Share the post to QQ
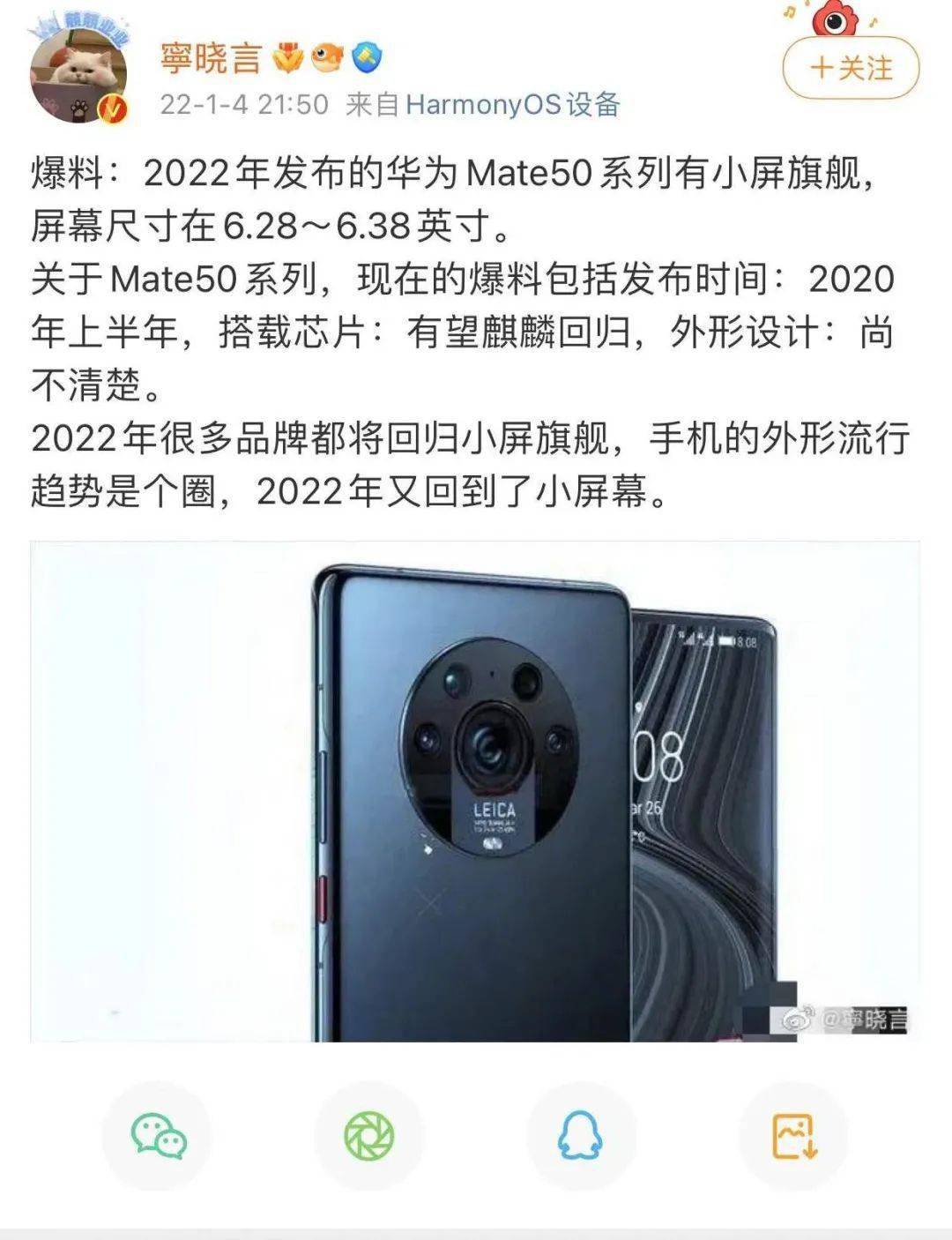Screen dimensions: 952x1240 (x=580, y=1135)
